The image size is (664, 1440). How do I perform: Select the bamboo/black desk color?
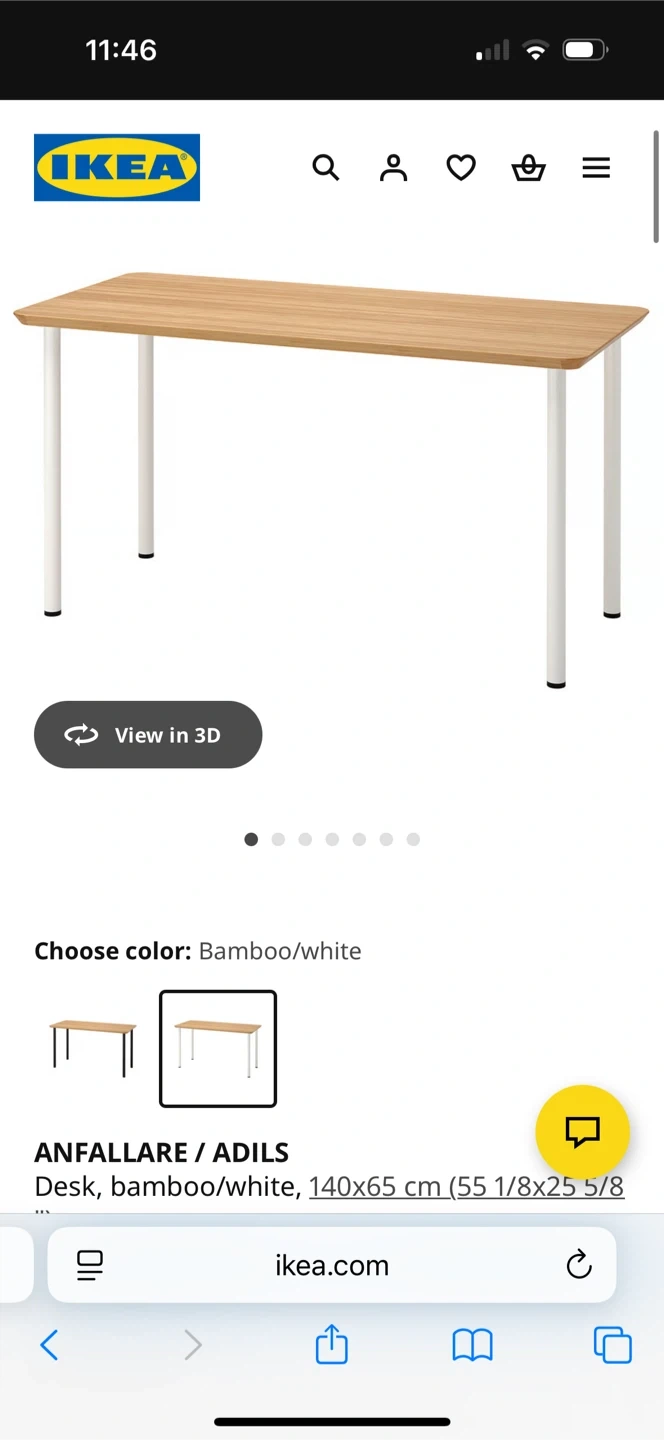coord(93,1048)
